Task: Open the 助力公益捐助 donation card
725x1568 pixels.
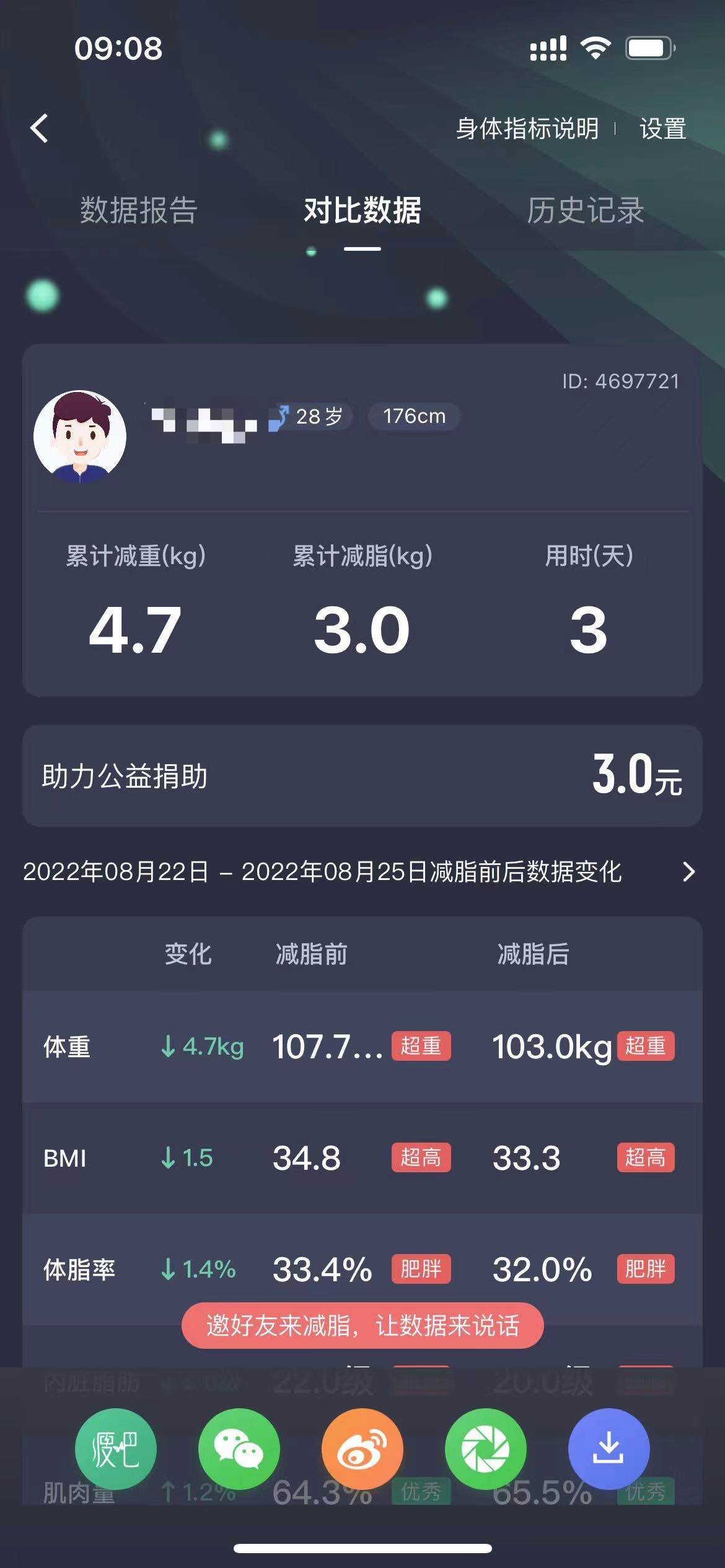Action: pos(362,775)
